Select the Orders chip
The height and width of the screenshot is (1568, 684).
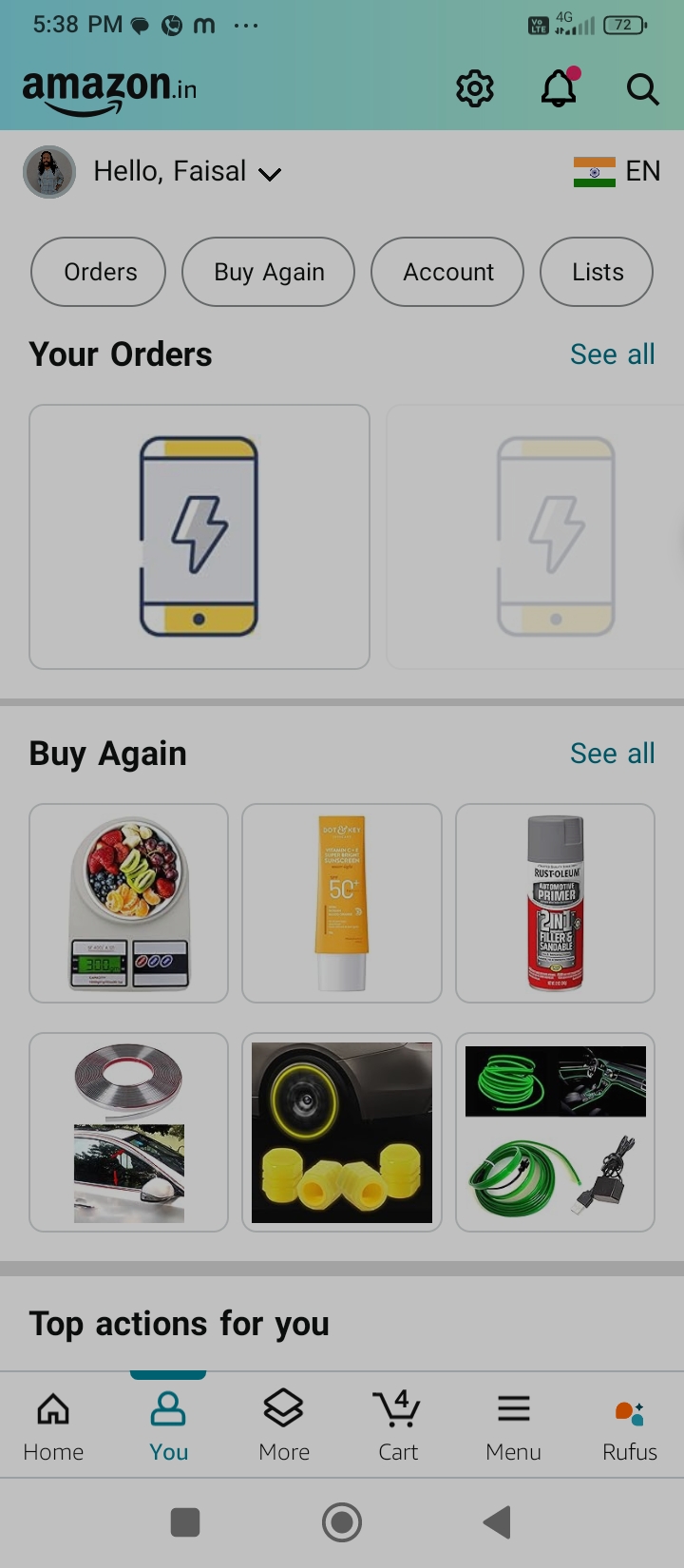tap(99, 272)
